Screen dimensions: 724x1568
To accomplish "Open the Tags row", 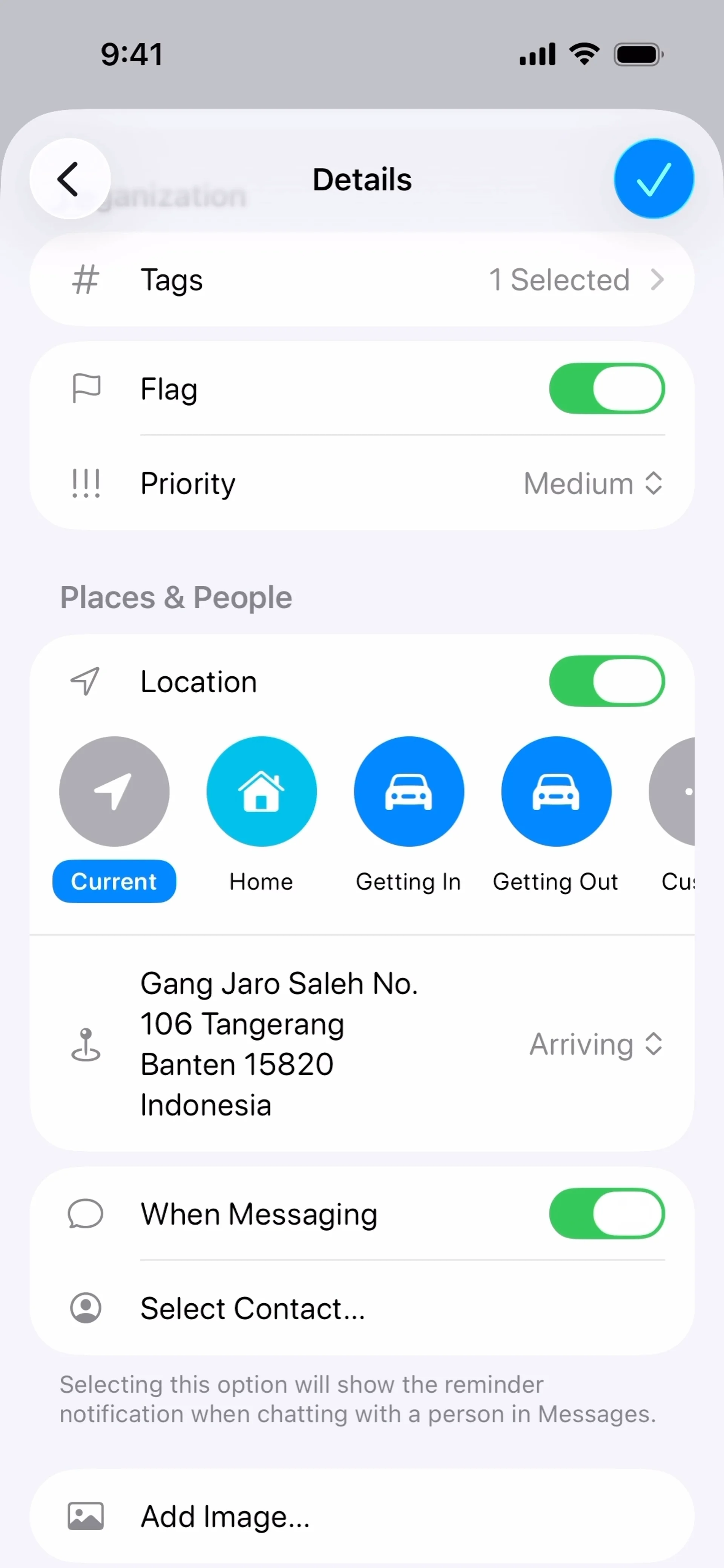I will (362, 280).
